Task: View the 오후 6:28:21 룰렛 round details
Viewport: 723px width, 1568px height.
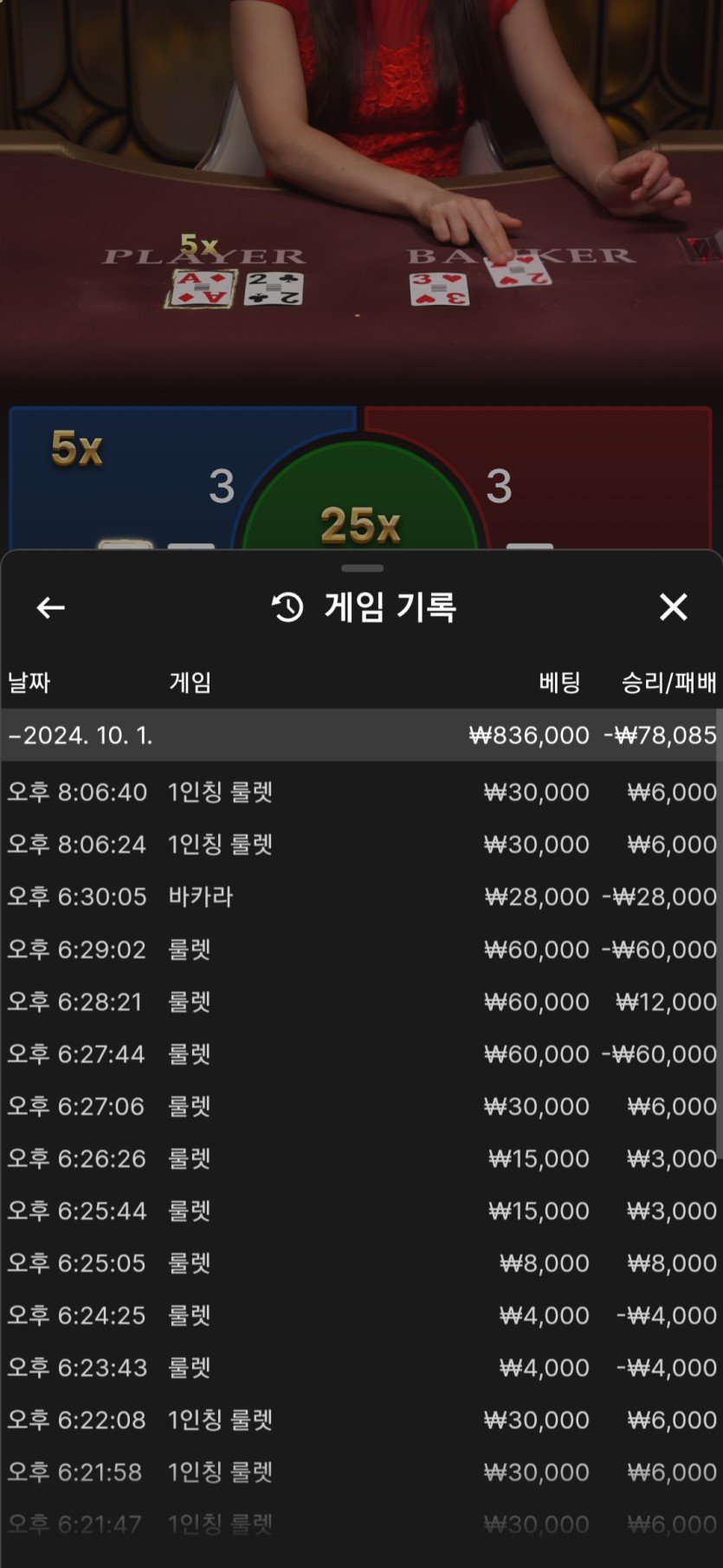Action: click(x=360, y=1001)
